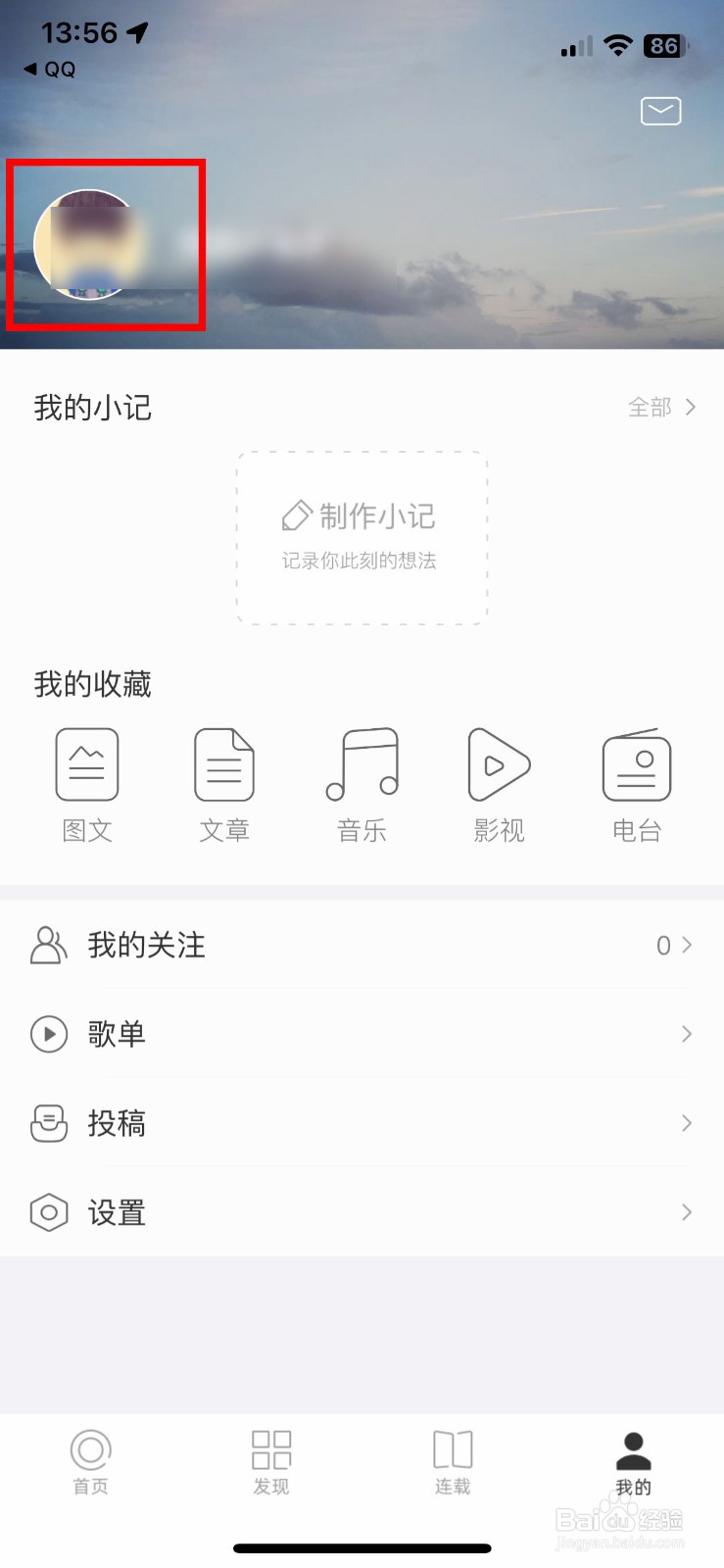Create a new note with 制作小记
The height and width of the screenshot is (1568, 724).
click(362, 537)
